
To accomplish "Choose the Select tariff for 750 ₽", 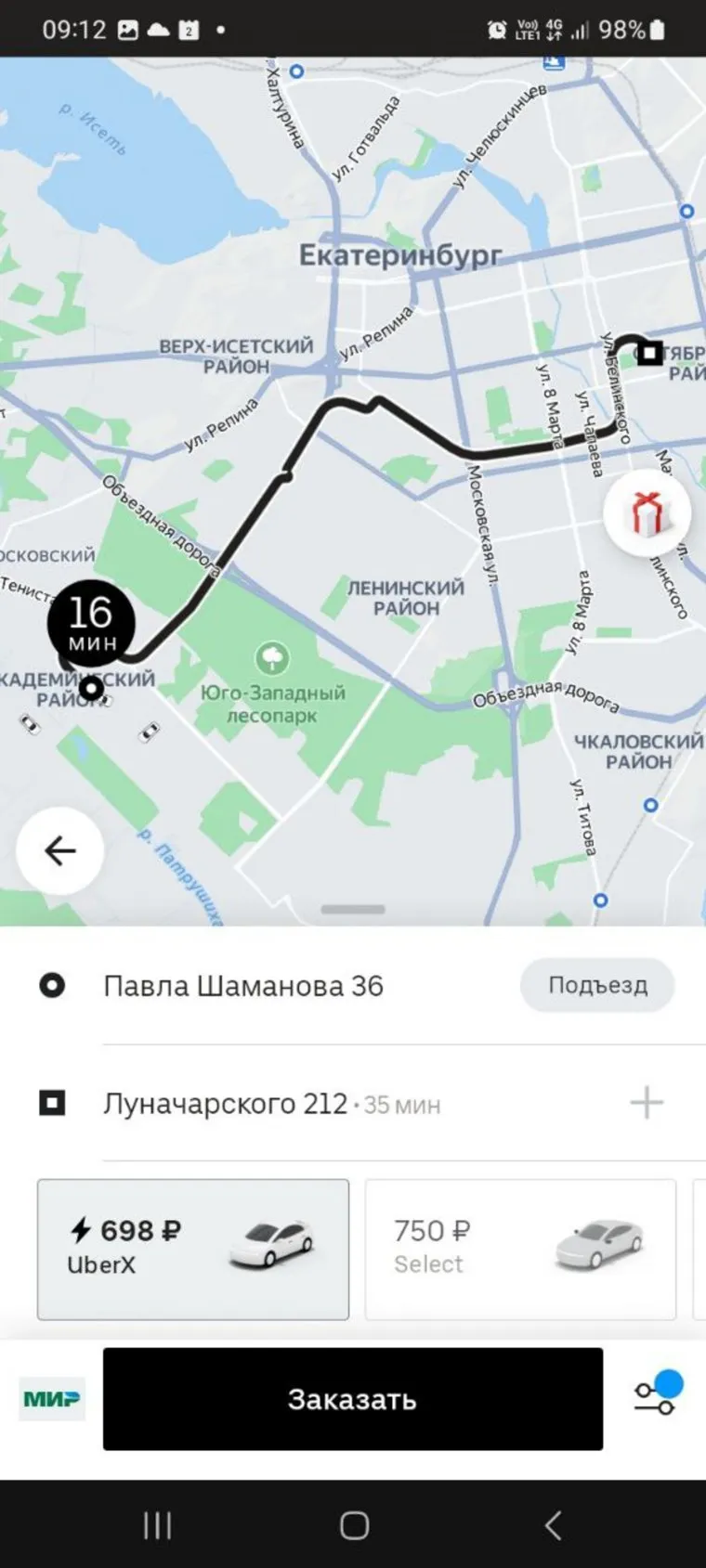I will [520, 1249].
